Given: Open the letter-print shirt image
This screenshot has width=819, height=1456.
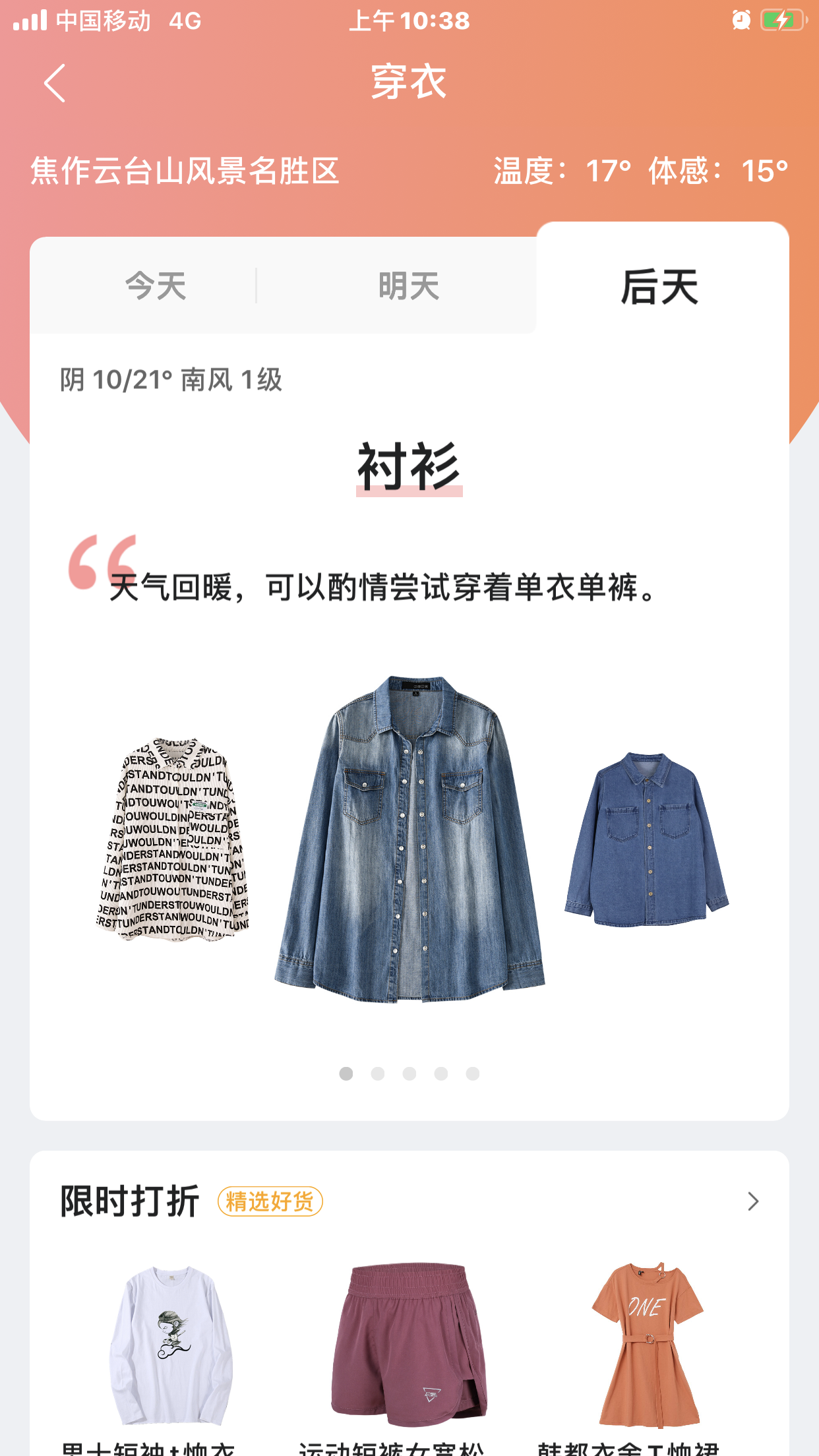Looking at the screenshot, I should click(173, 839).
